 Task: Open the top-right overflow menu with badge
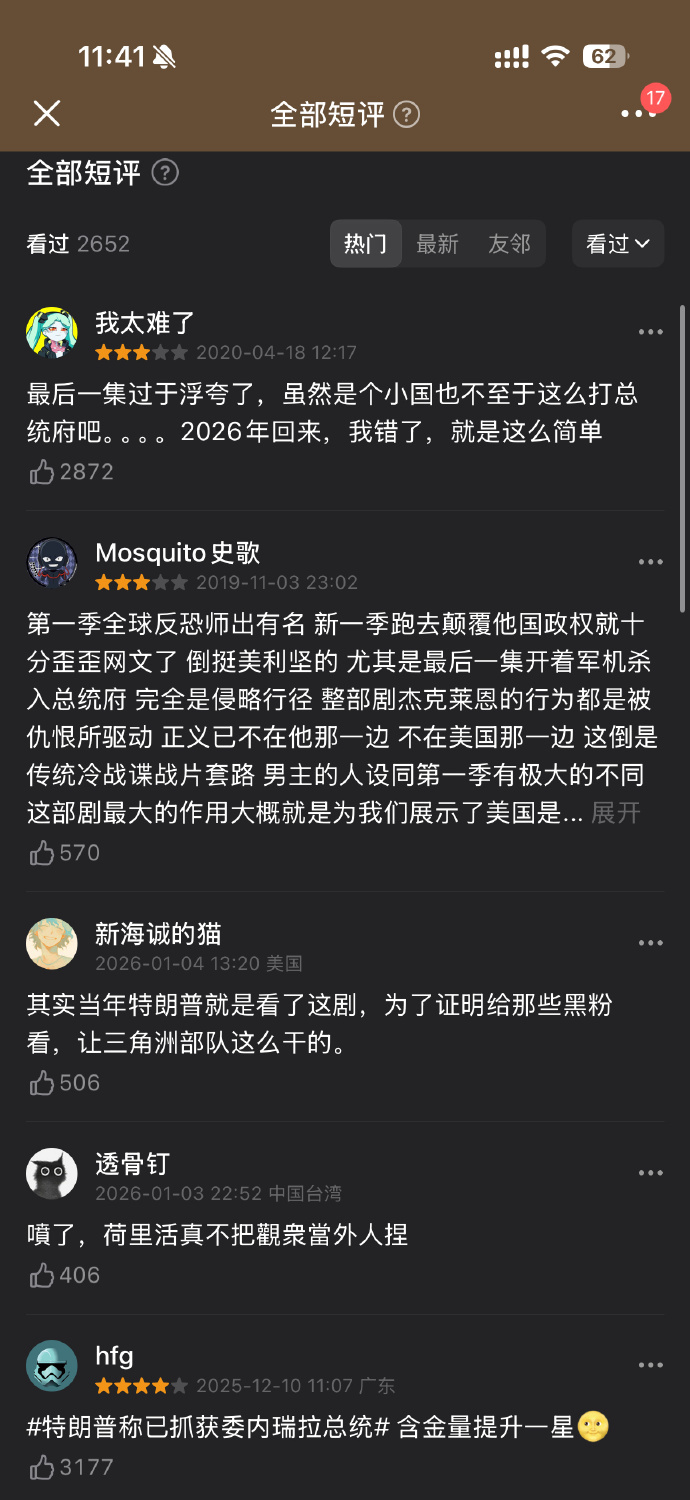click(x=637, y=113)
